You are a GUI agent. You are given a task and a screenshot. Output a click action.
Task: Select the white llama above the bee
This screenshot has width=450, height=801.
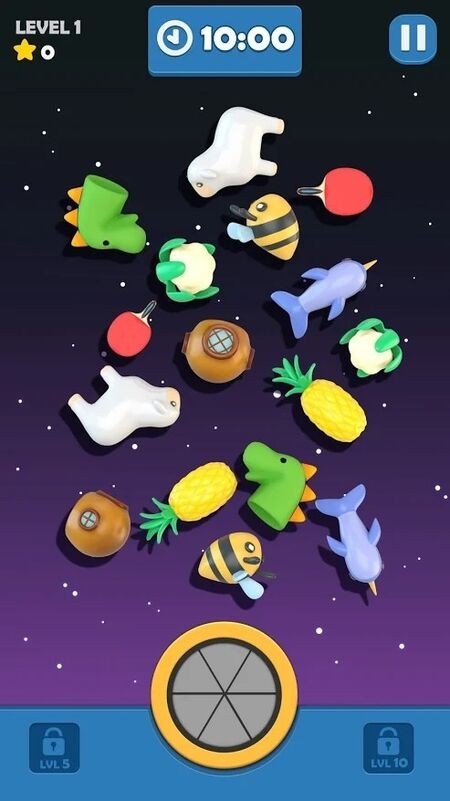click(x=232, y=152)
